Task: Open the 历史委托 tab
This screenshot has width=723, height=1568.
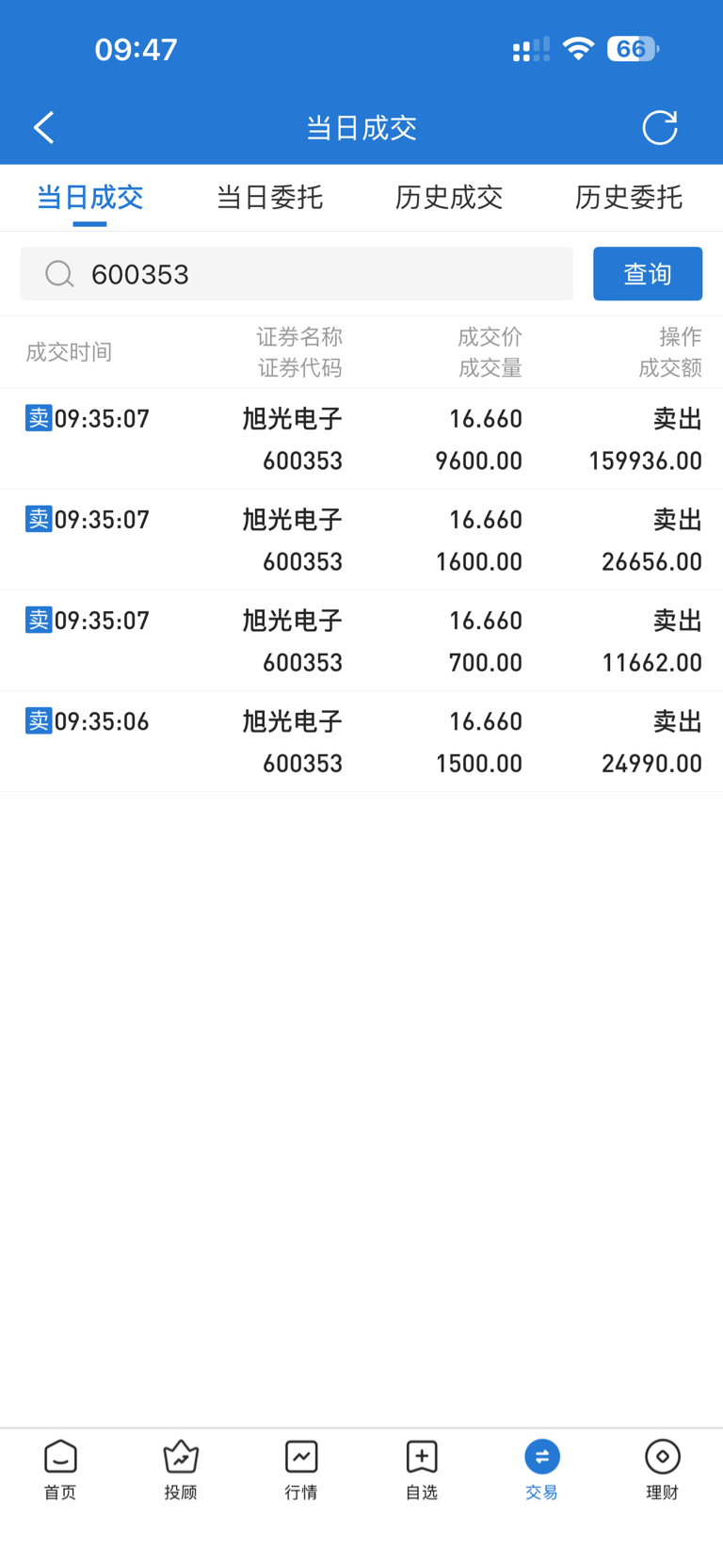Action: [628, 197]
